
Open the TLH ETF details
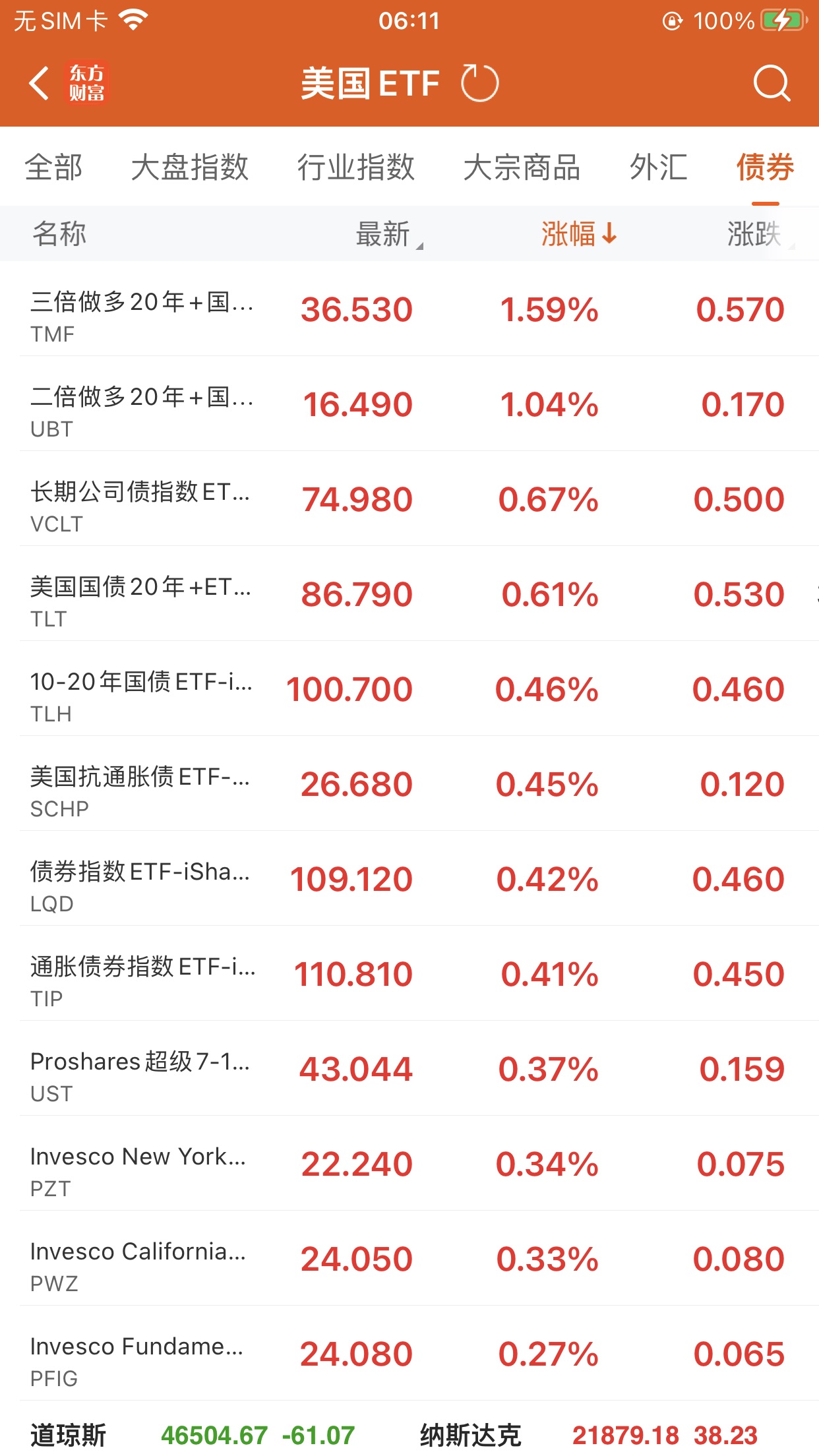pos(409,690)
